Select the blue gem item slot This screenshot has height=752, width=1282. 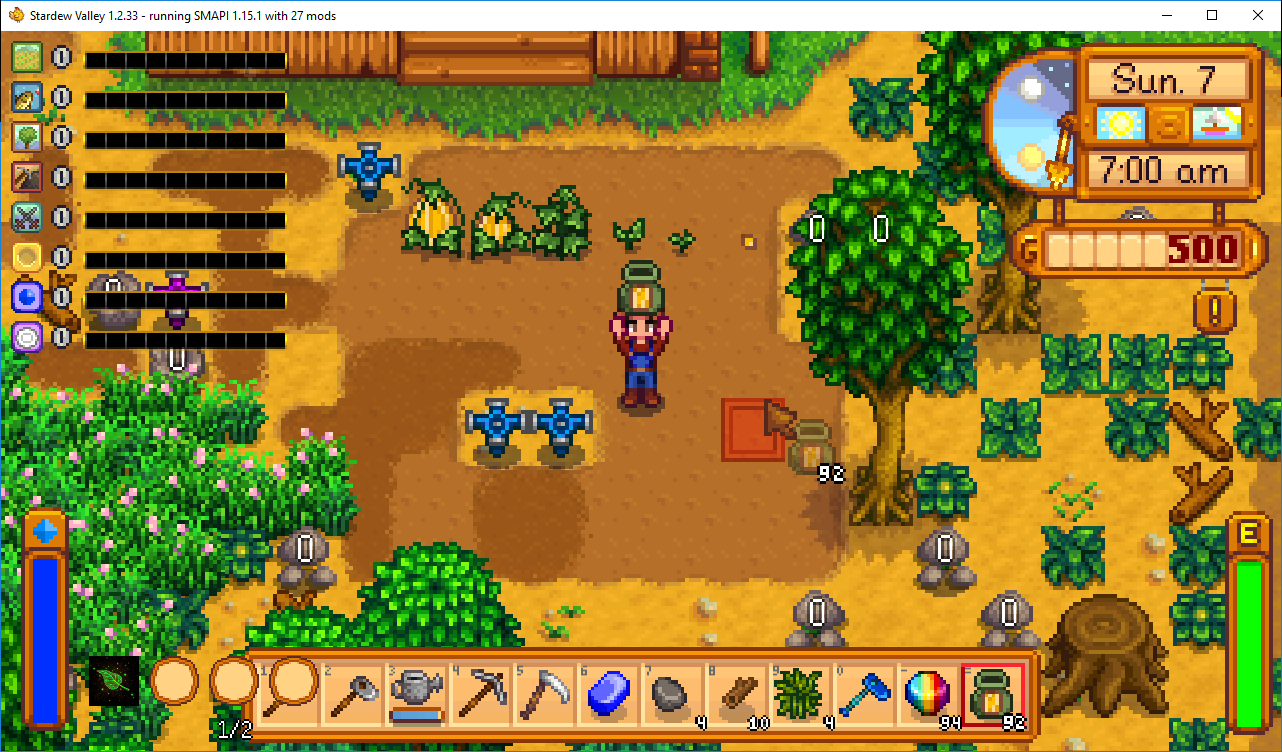tap(606, 693)
